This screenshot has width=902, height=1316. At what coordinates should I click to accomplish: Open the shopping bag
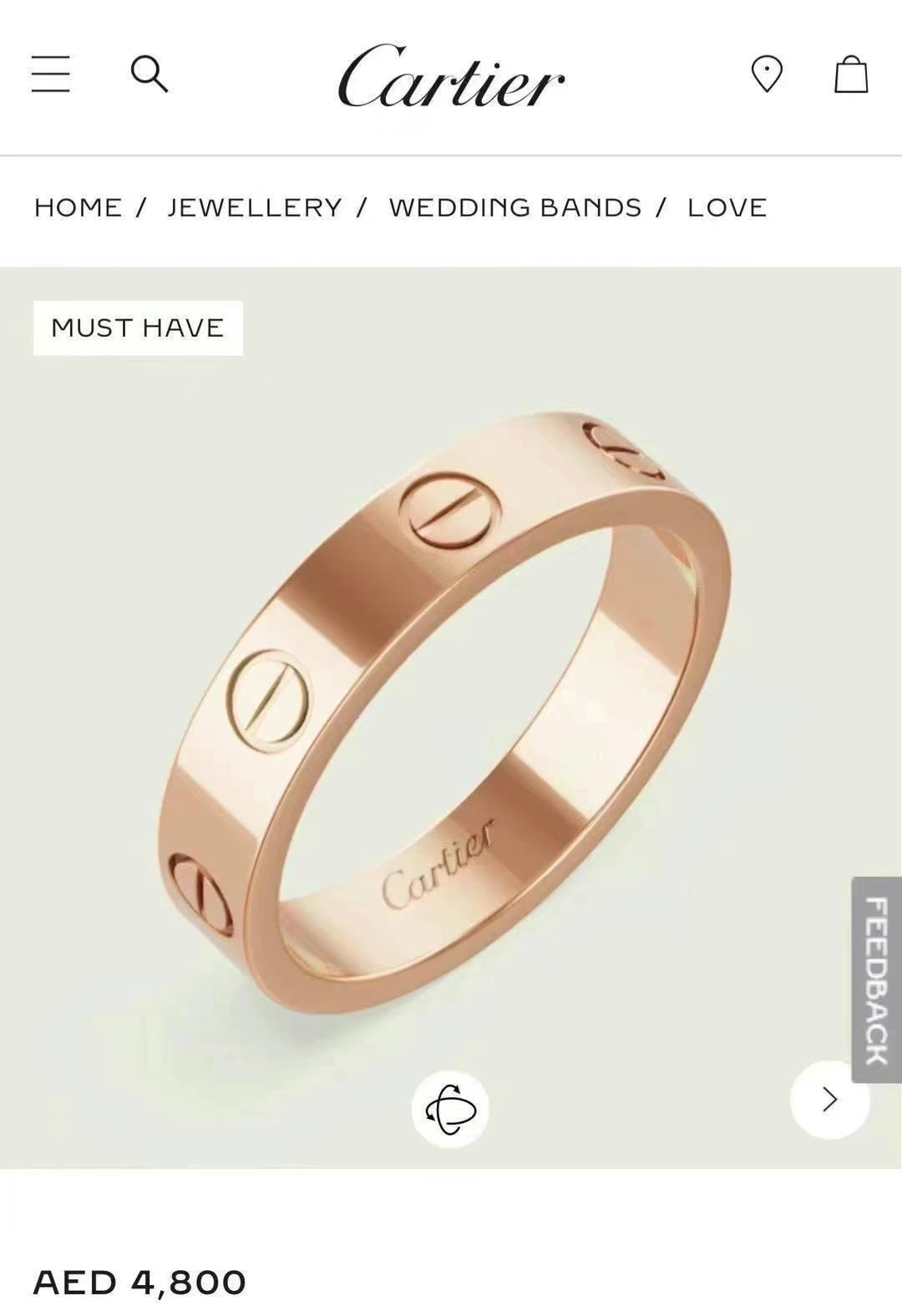click(851, 74)
